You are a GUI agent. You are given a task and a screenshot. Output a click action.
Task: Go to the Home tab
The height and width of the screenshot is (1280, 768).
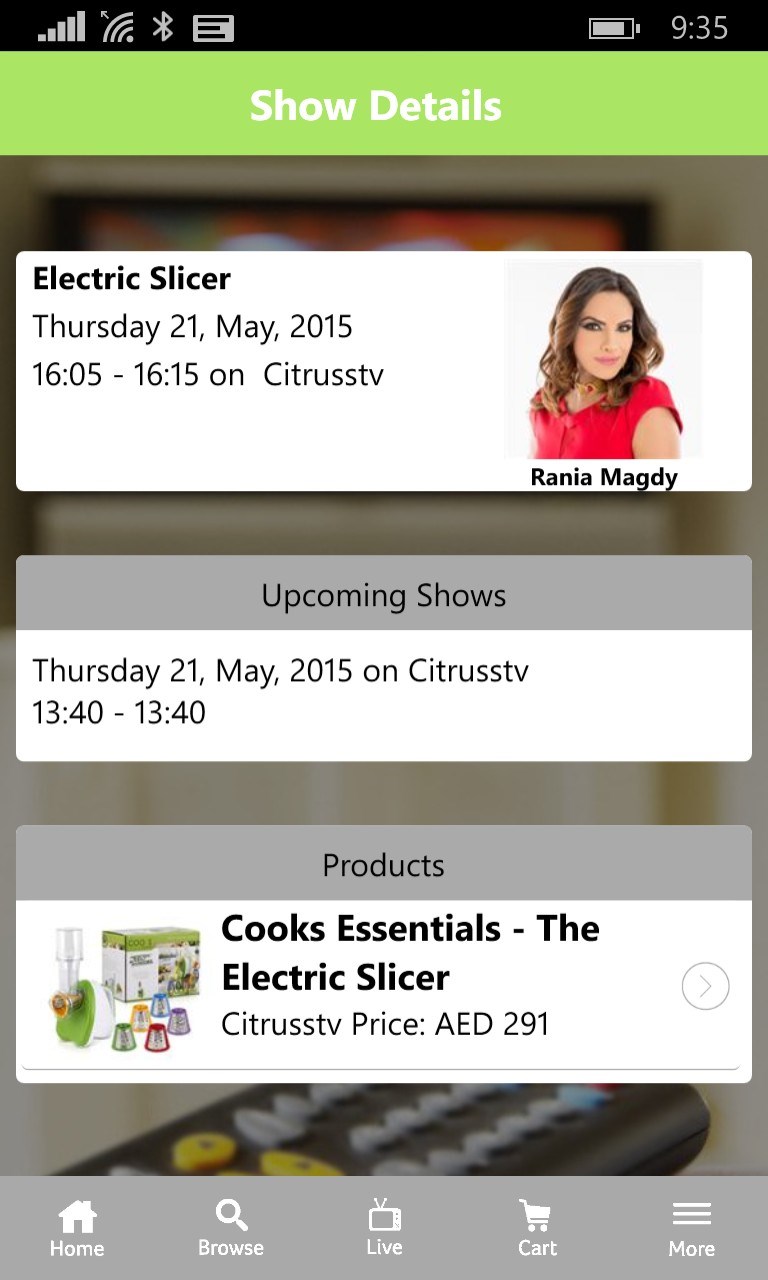click(77, 1228)
